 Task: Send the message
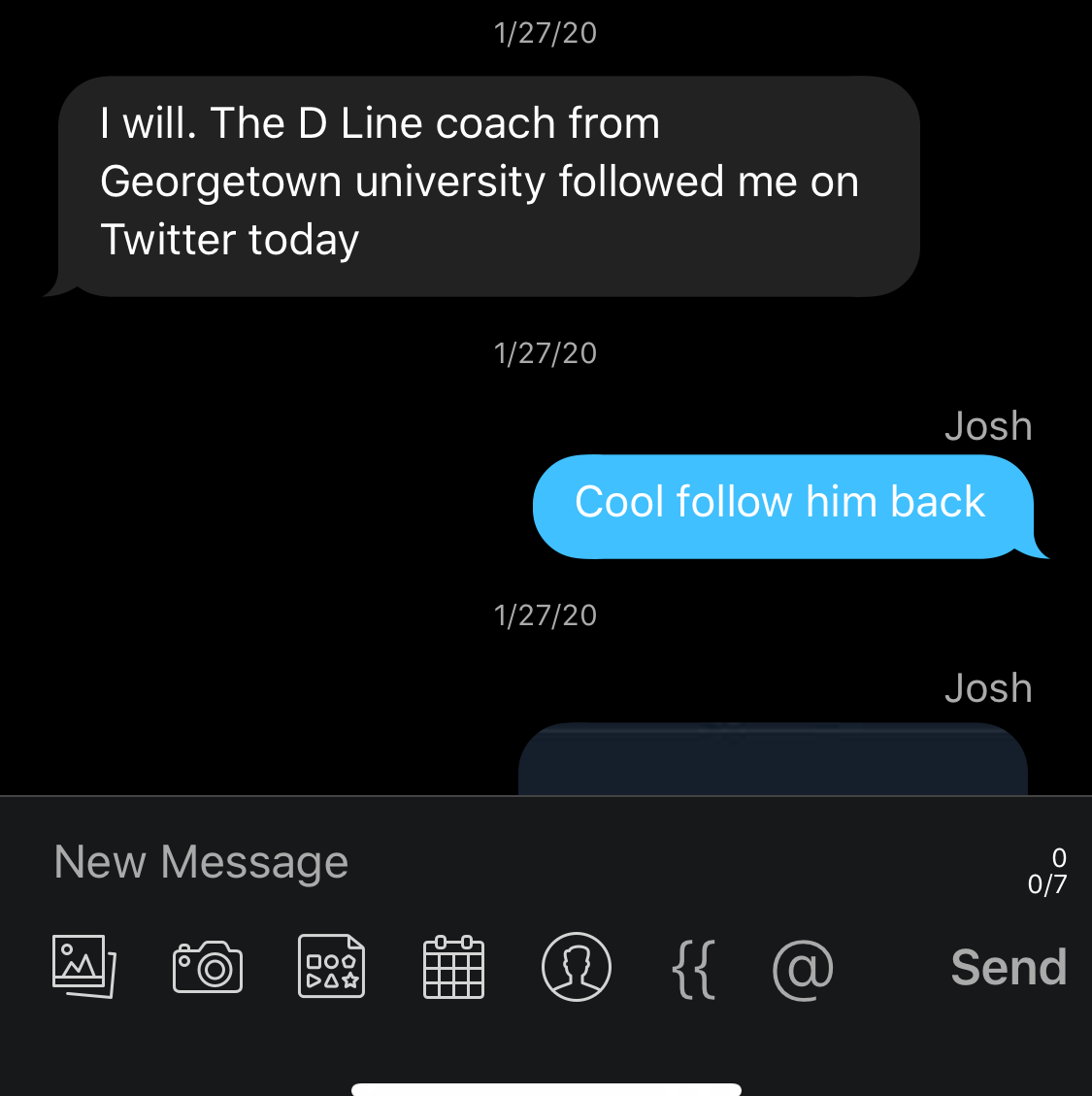coord(1009,967)
